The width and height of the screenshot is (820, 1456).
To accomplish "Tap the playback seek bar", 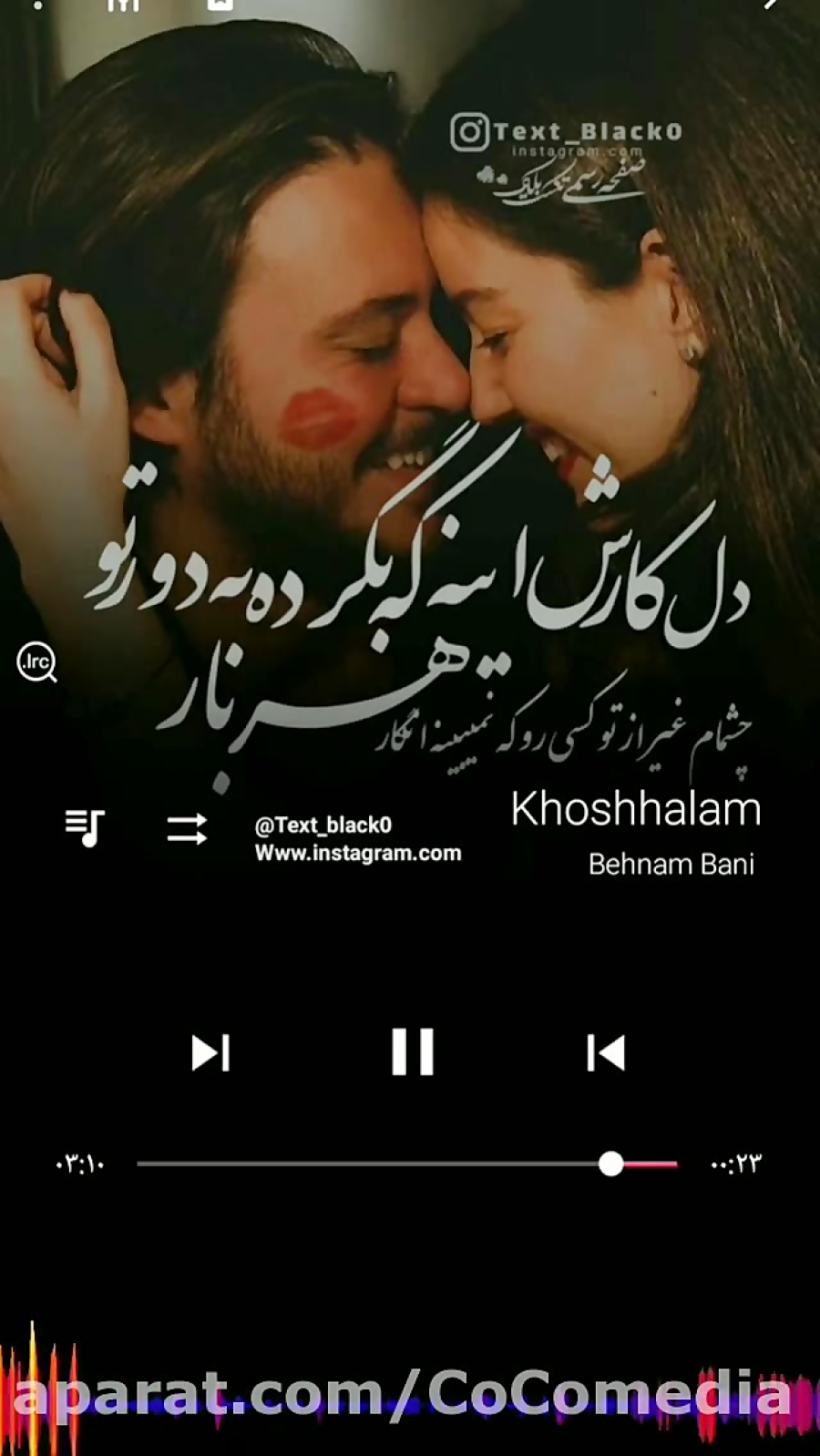I will [x=406, y=1164].
